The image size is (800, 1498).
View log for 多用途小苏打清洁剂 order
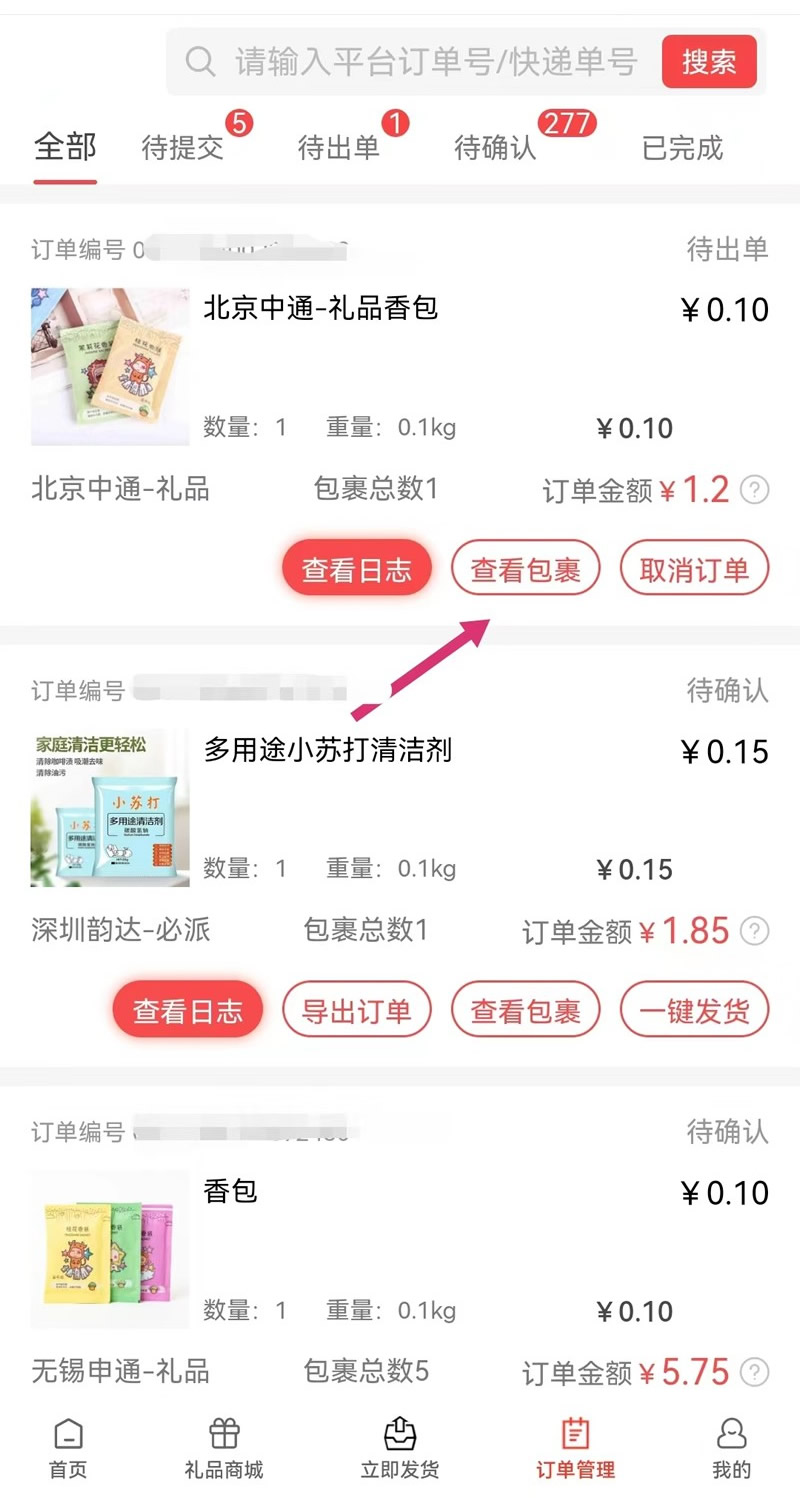[x=188, y=1011]
